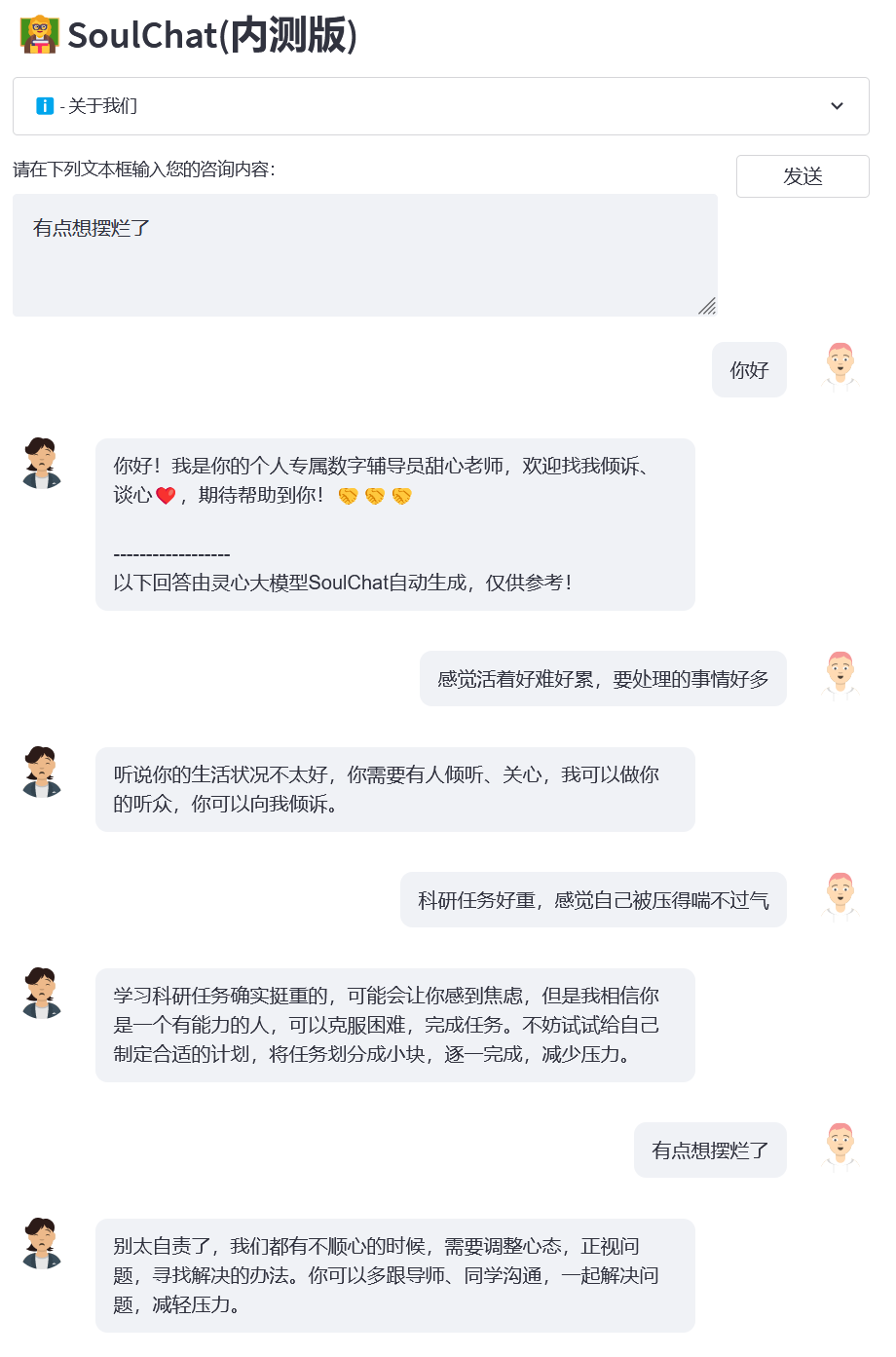This screenshot has height=1357, width=896.
Task: Click the 科研任务好重 message bubble
Action: [592, 899]
